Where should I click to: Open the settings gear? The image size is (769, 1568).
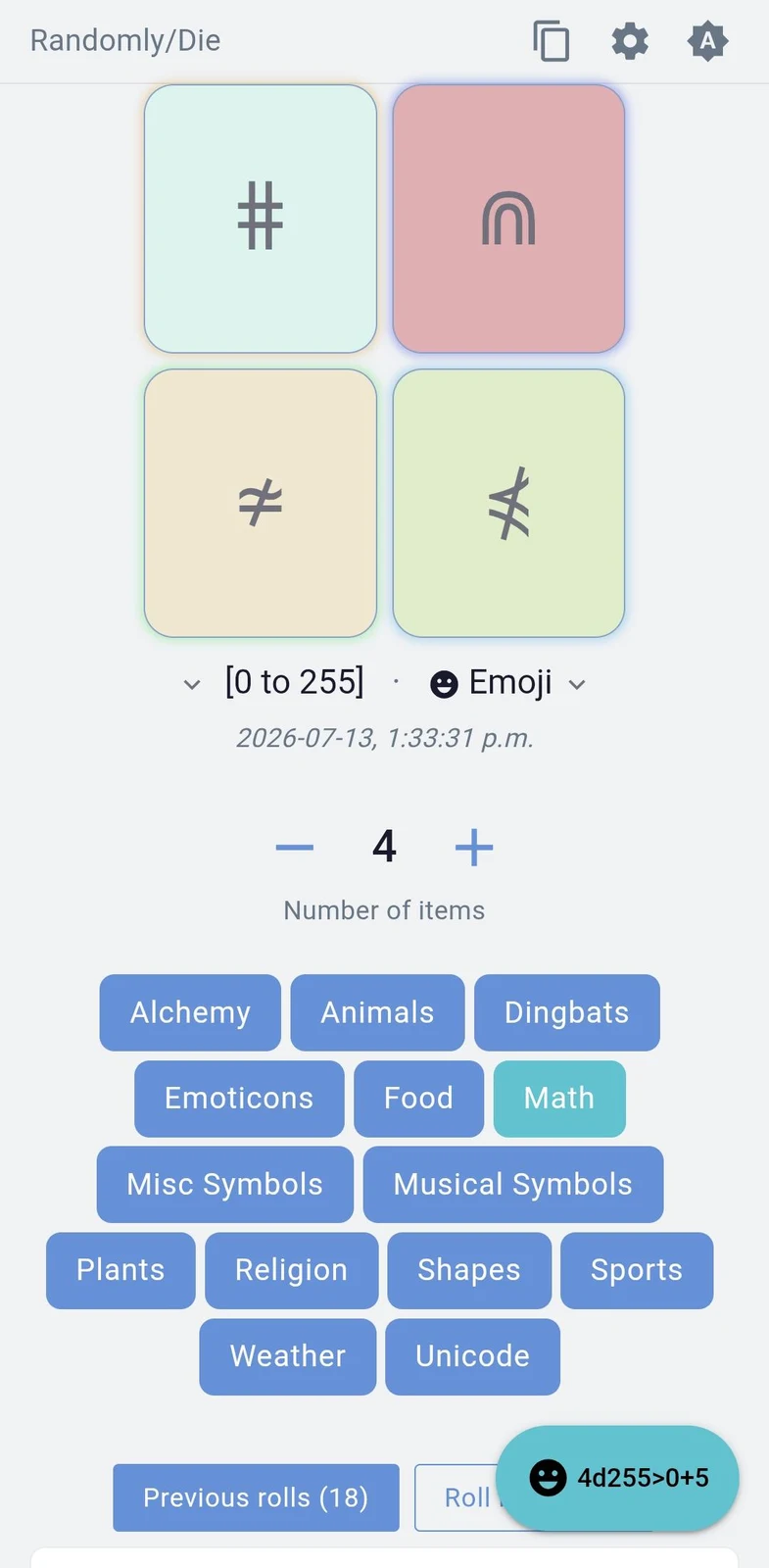[x=630, y=41]
